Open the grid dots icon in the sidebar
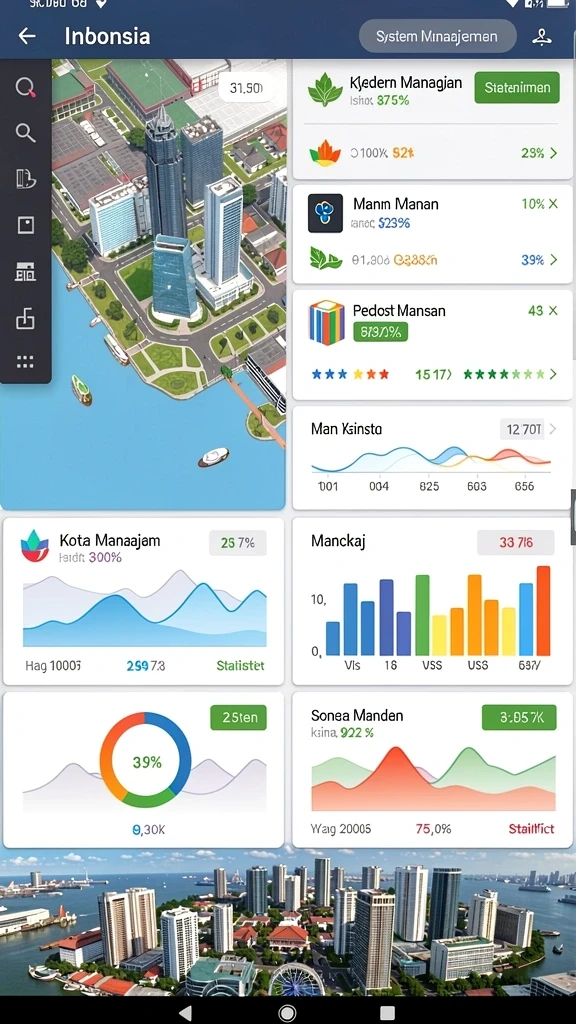Screen dimensions: 576x1024 point(25,362)
